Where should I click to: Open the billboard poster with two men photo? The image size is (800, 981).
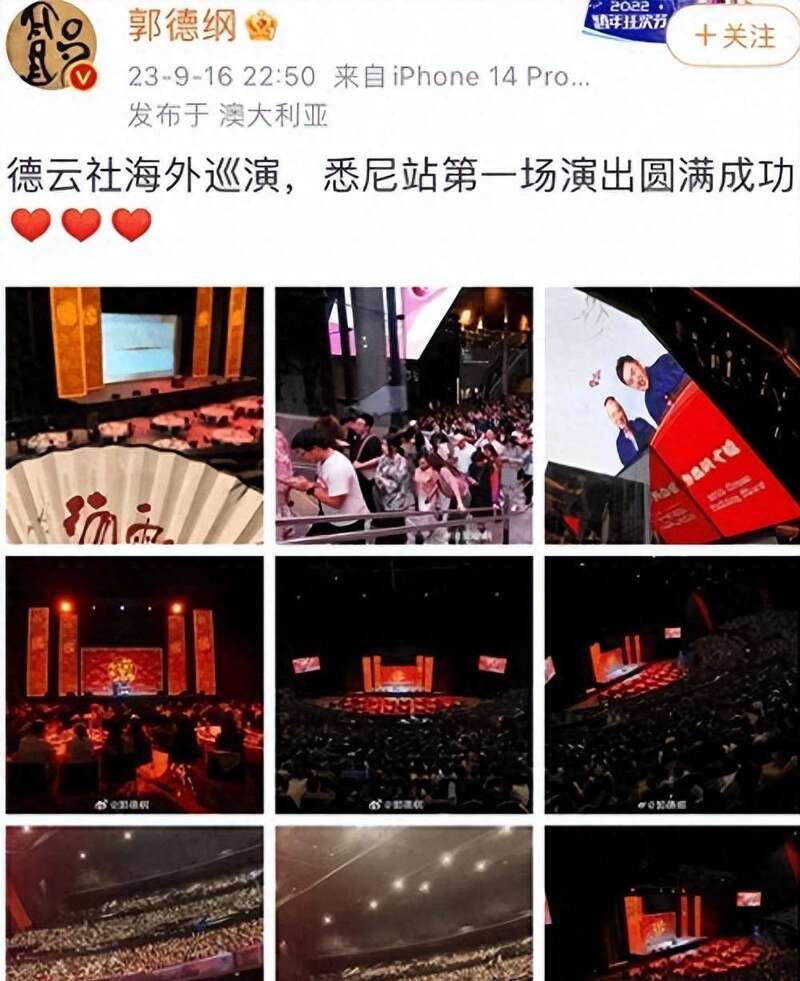tap(672, 415)
